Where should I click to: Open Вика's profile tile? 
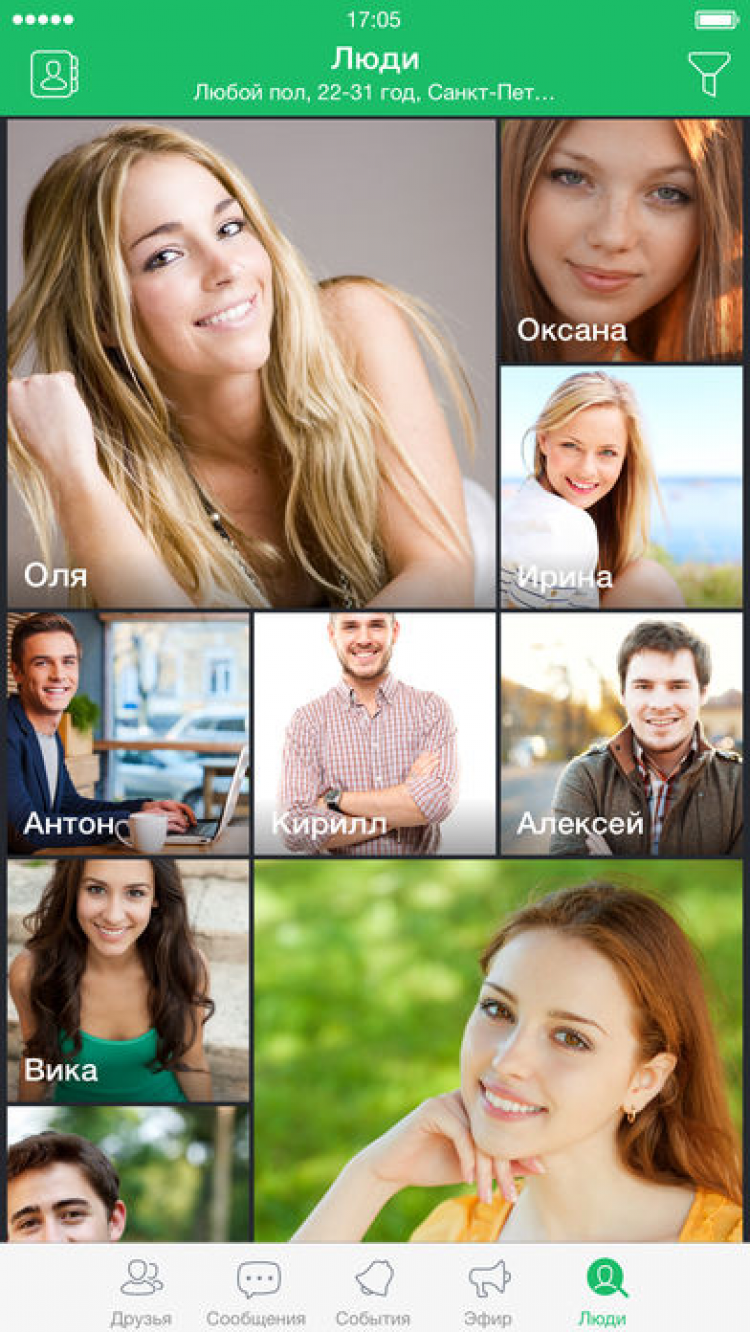coord(128,980)
